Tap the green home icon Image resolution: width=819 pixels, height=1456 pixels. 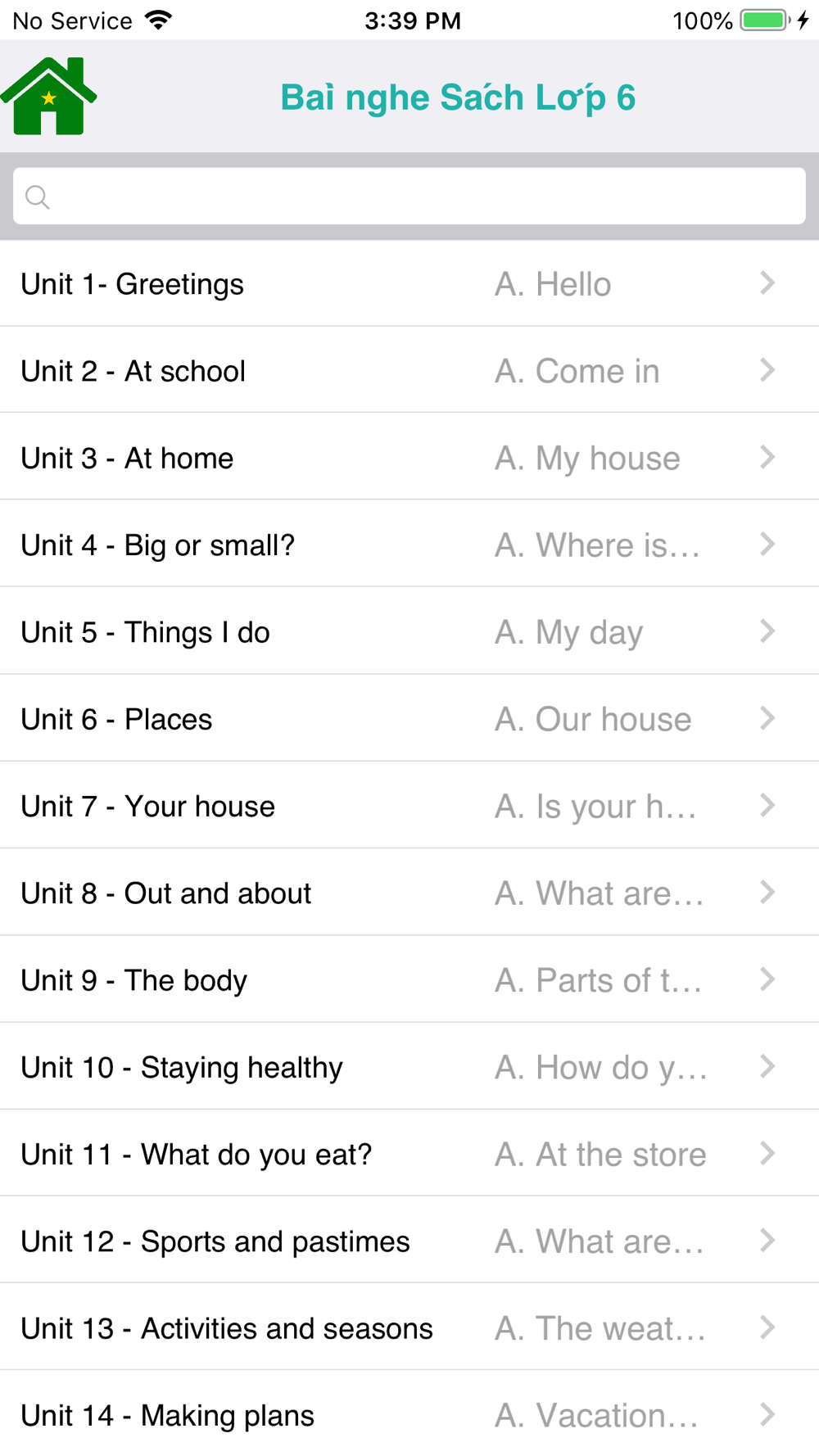point(49,97)
